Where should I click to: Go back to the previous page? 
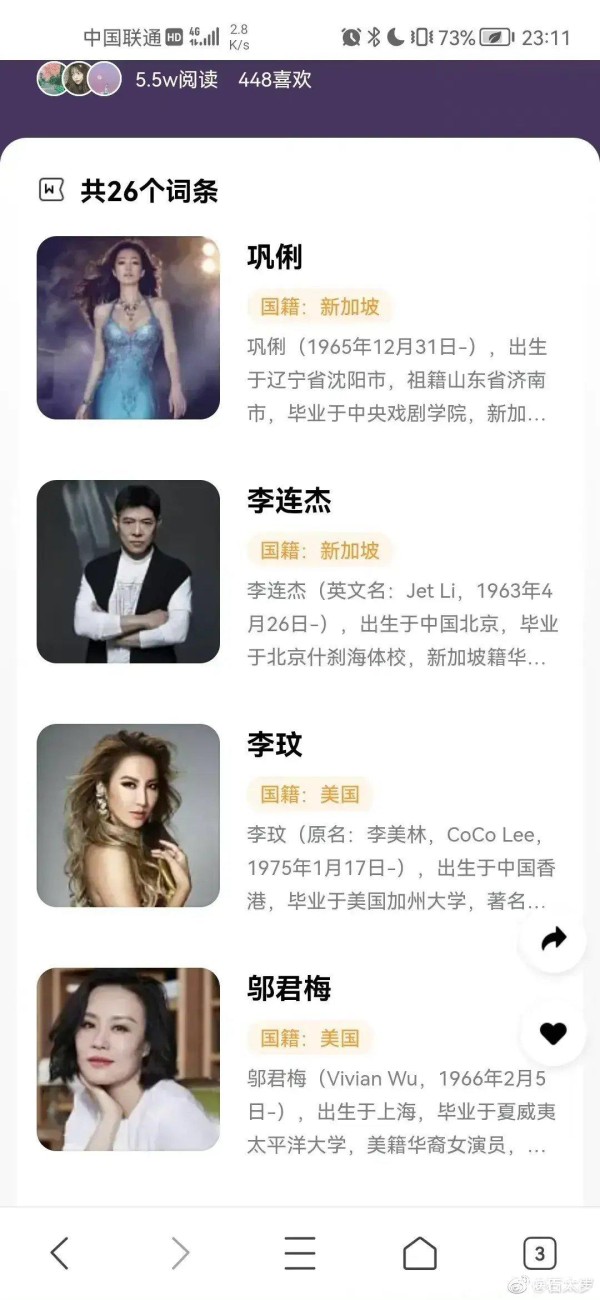pyautogui.click(x=60, y=1252)
